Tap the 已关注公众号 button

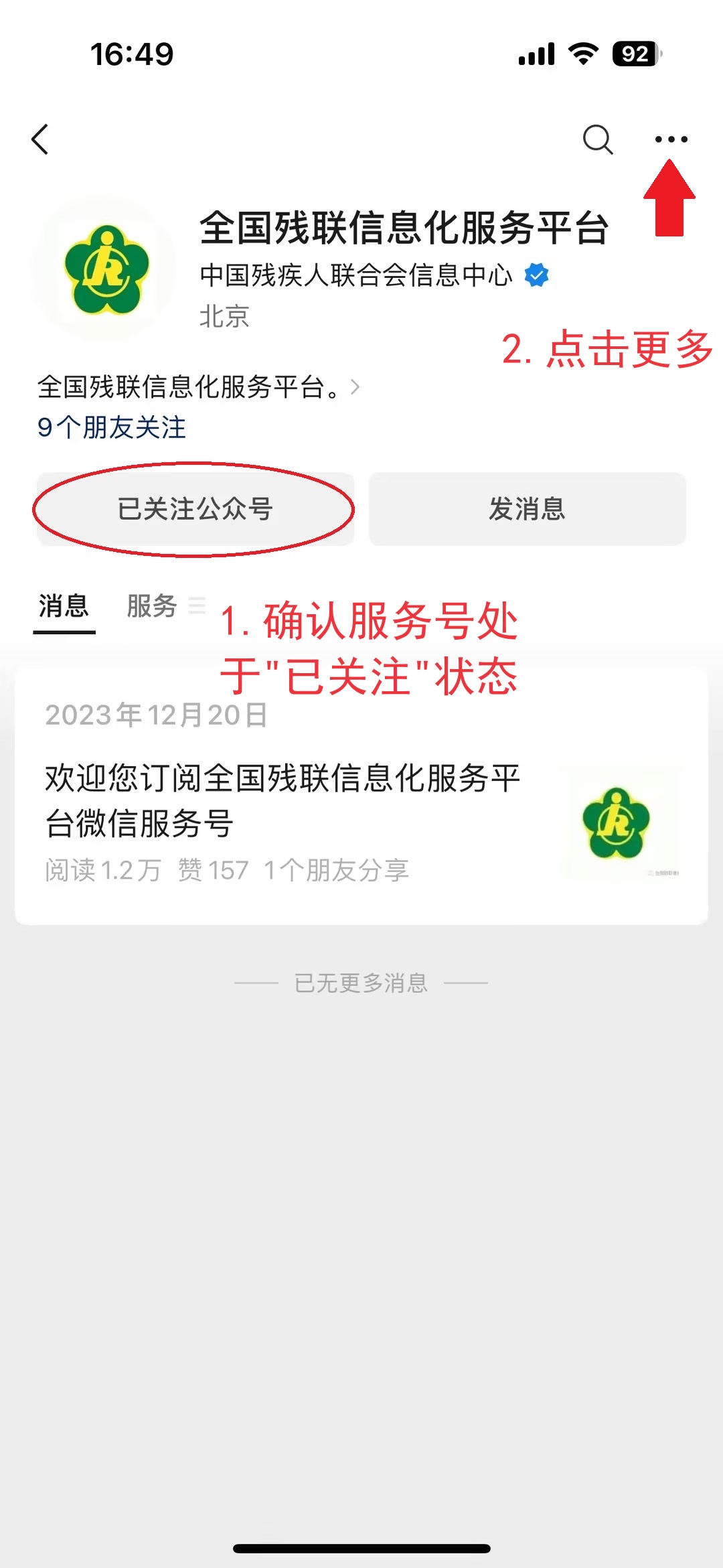pyautogui.click(x=195, y=509)
